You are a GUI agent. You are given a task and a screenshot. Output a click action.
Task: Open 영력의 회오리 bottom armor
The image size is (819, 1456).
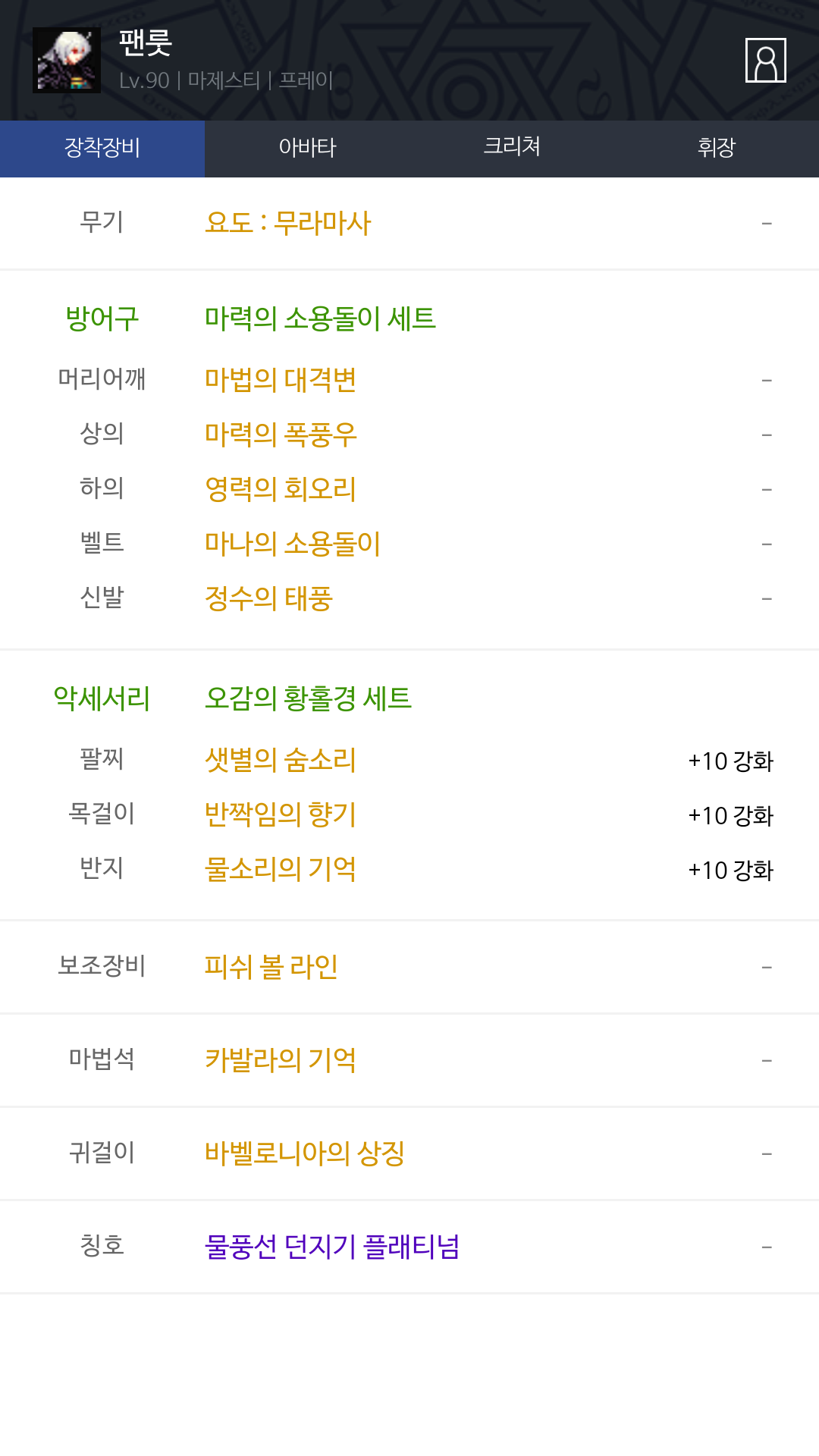[x=281, y=488]
